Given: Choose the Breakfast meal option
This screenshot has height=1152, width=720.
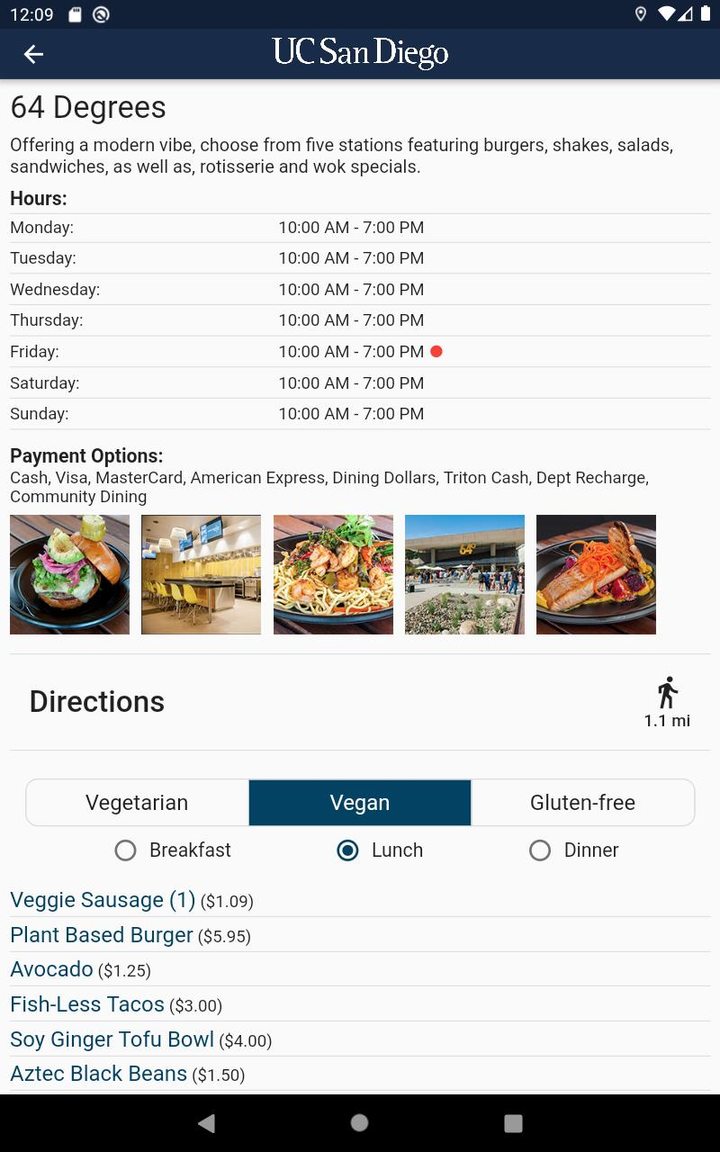Looking at the screenshot, I should pos(126,850).
